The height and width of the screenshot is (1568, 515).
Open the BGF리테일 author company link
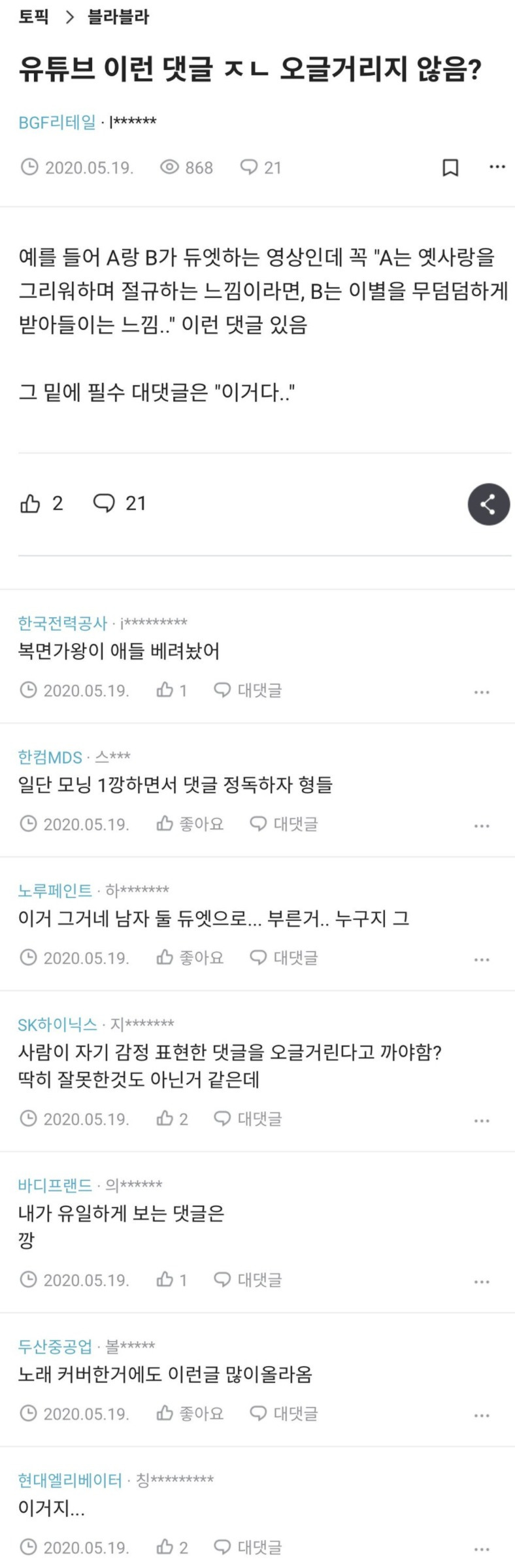click(57, 122)
